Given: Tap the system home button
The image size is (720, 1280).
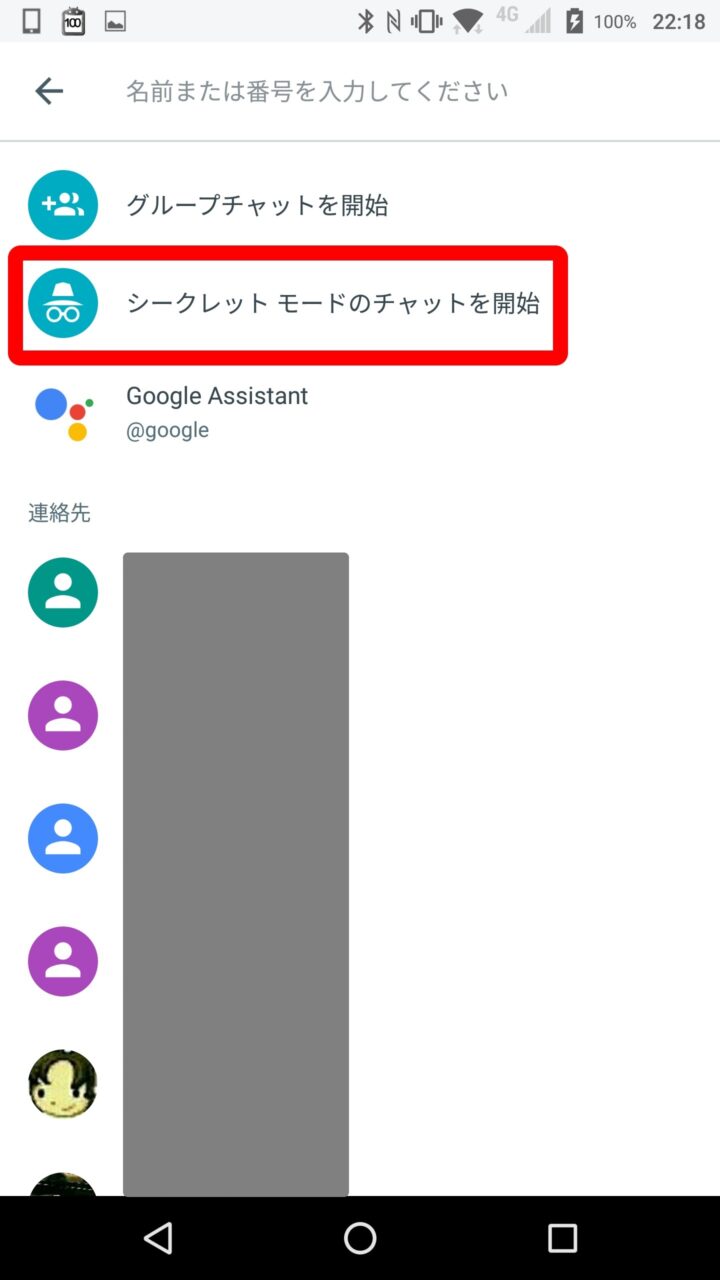Looking at the screenshot, I should point(360,1238).
